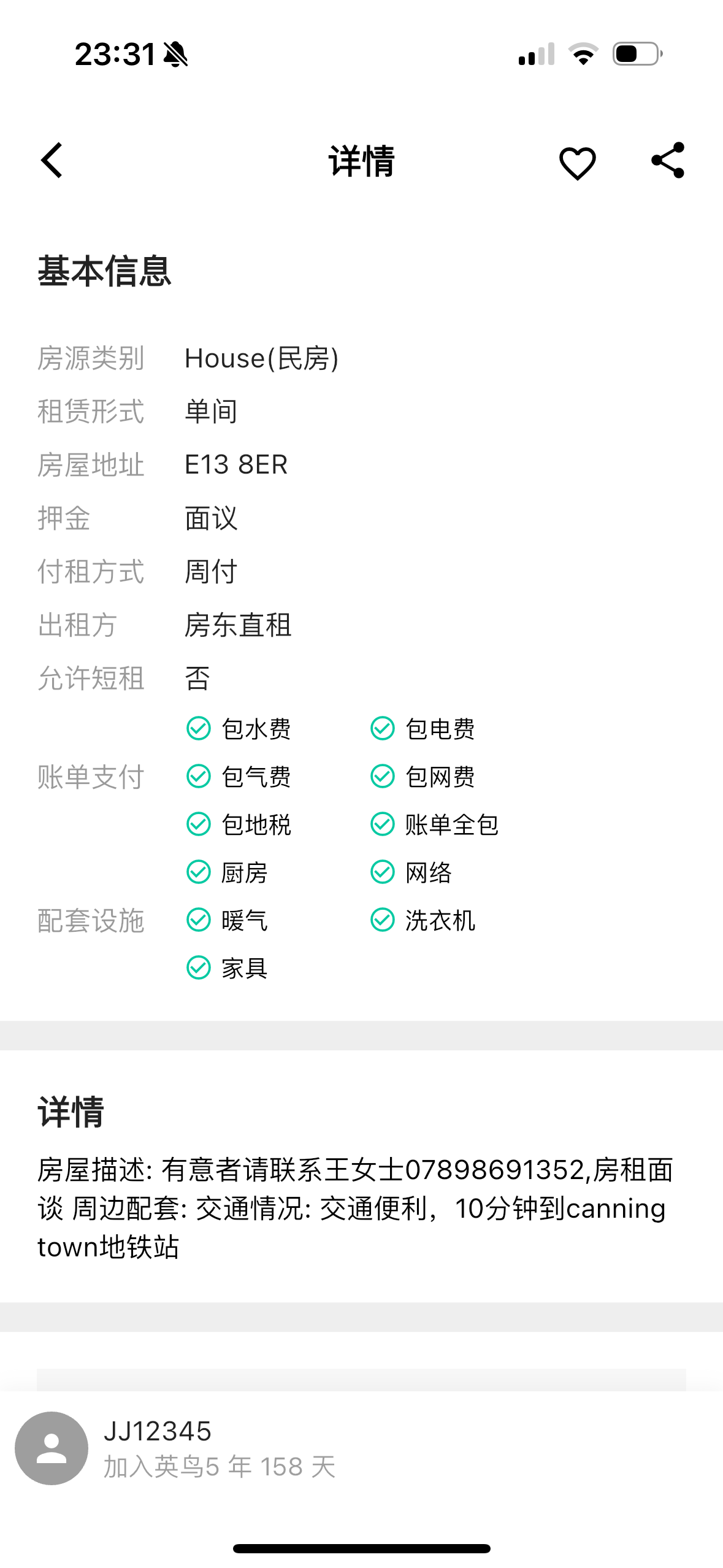Share this rental listing
723x1568 pixels.
[668, 161]
